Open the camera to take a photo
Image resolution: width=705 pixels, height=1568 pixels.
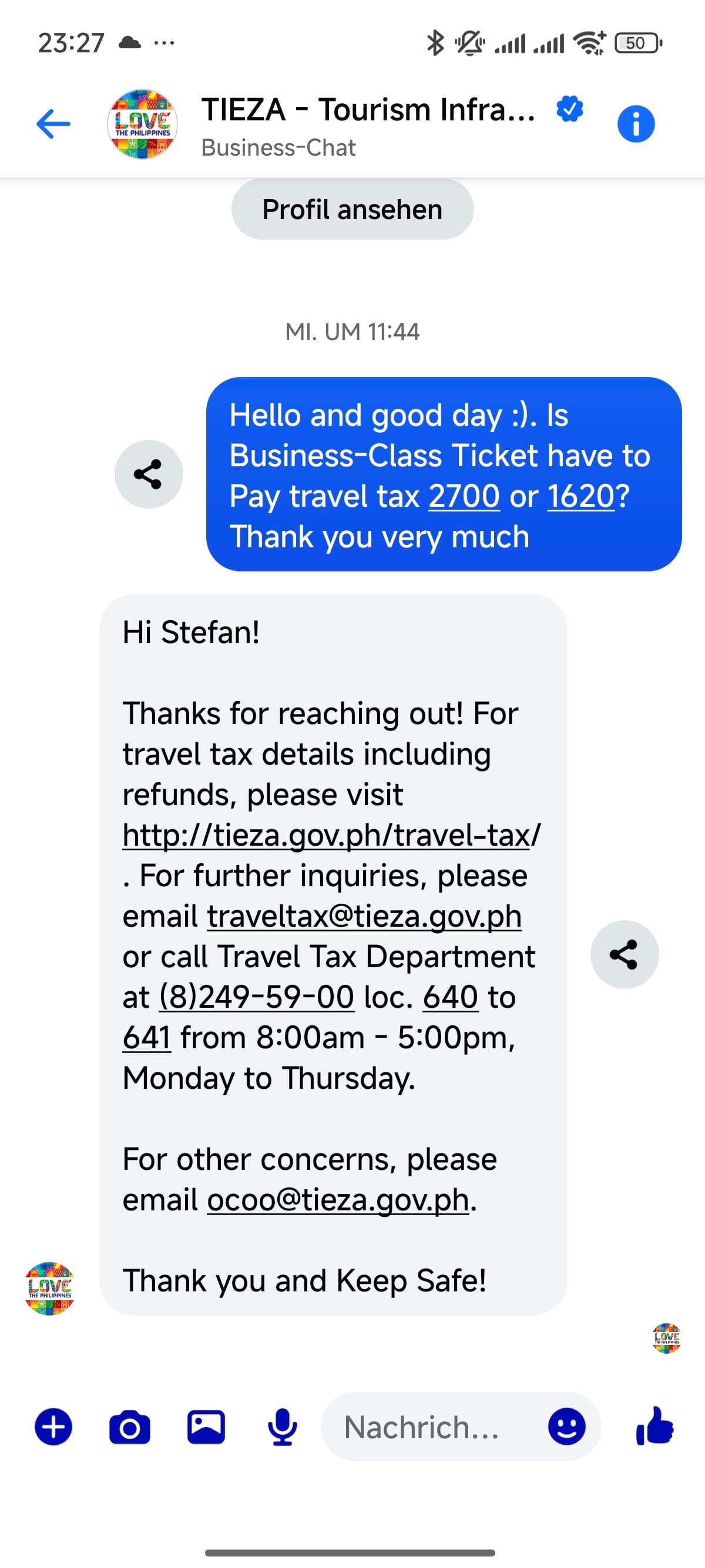(x=130, y=1427)
